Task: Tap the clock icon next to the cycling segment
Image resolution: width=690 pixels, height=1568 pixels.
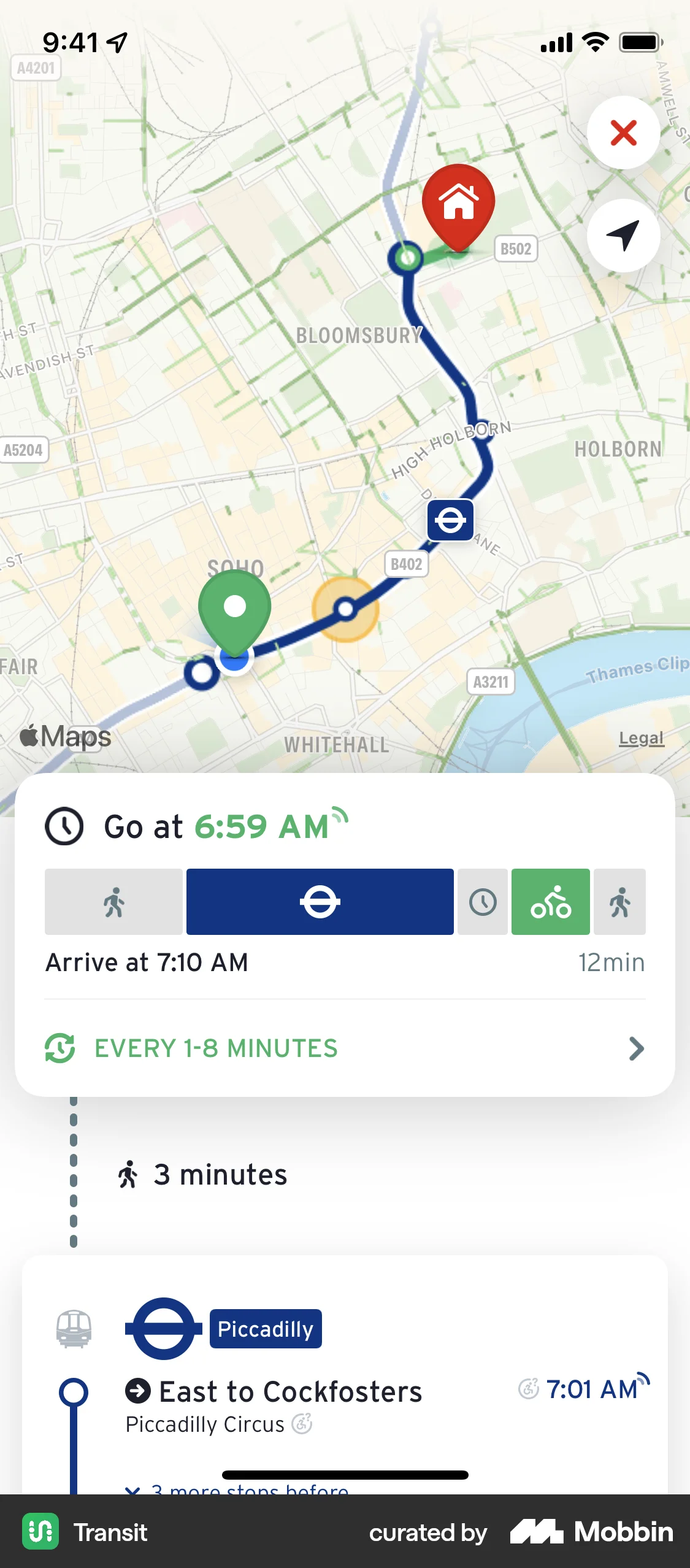Action: [x=483, y=901]
